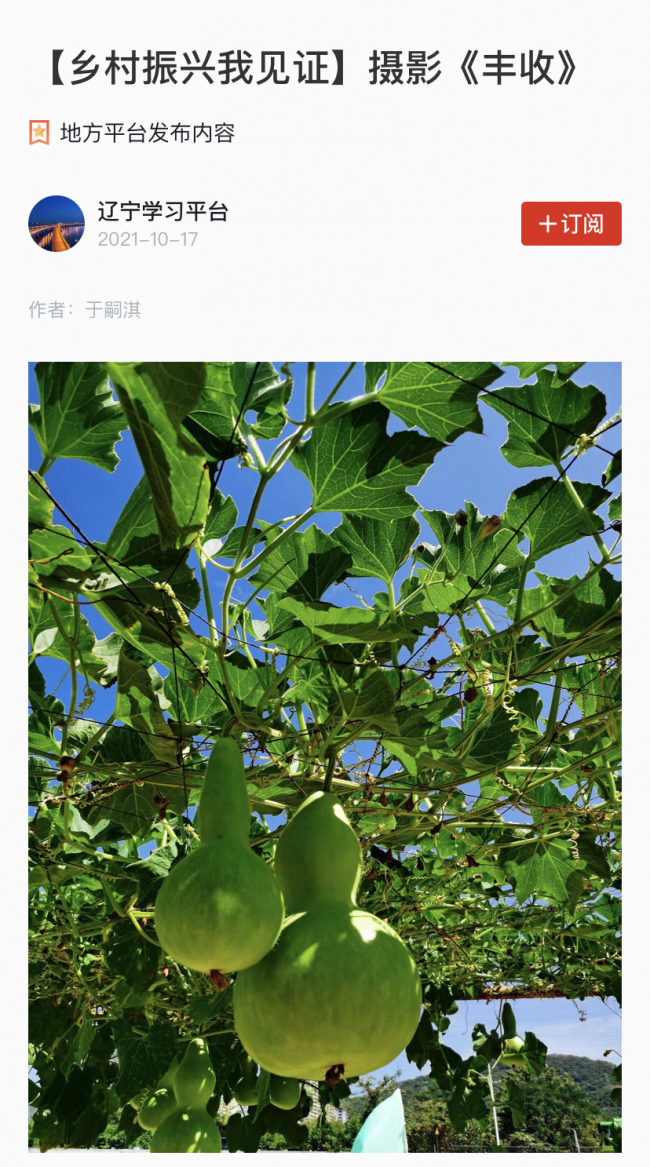The height and width of the screenshot is (1167, 650).
Task: View the gourd harvest photo full screen
Action: 325,757
